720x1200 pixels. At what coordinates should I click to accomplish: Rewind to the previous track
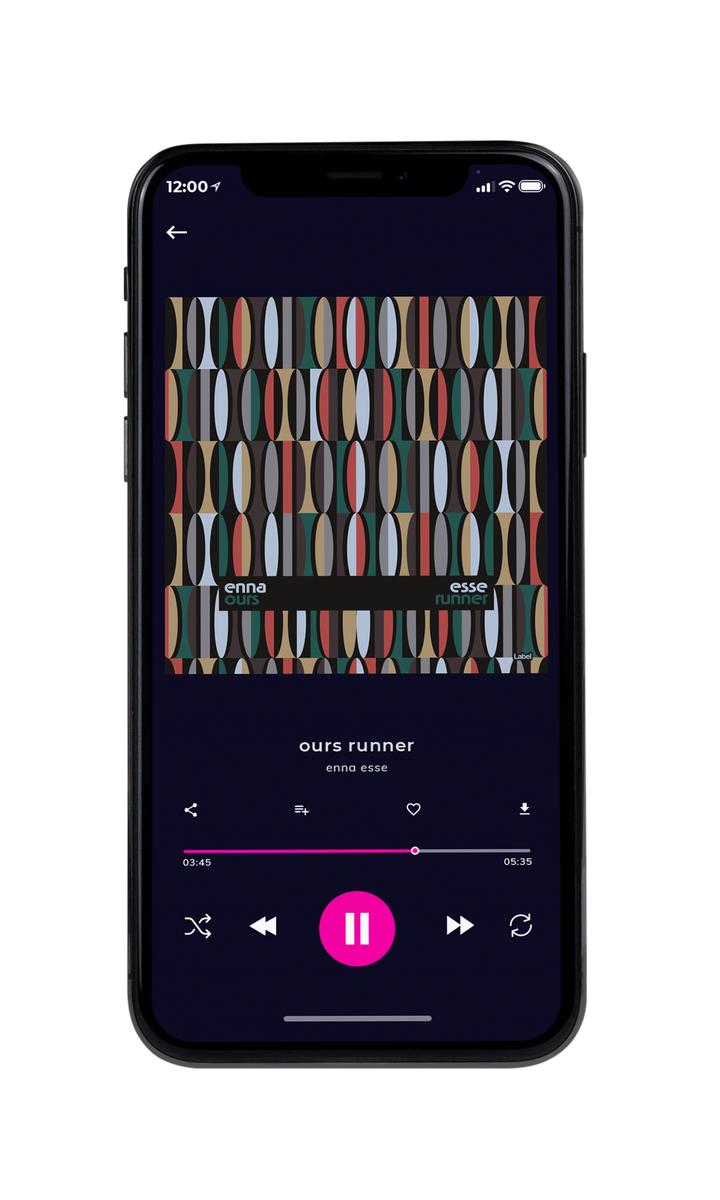[x=263, y=926]
